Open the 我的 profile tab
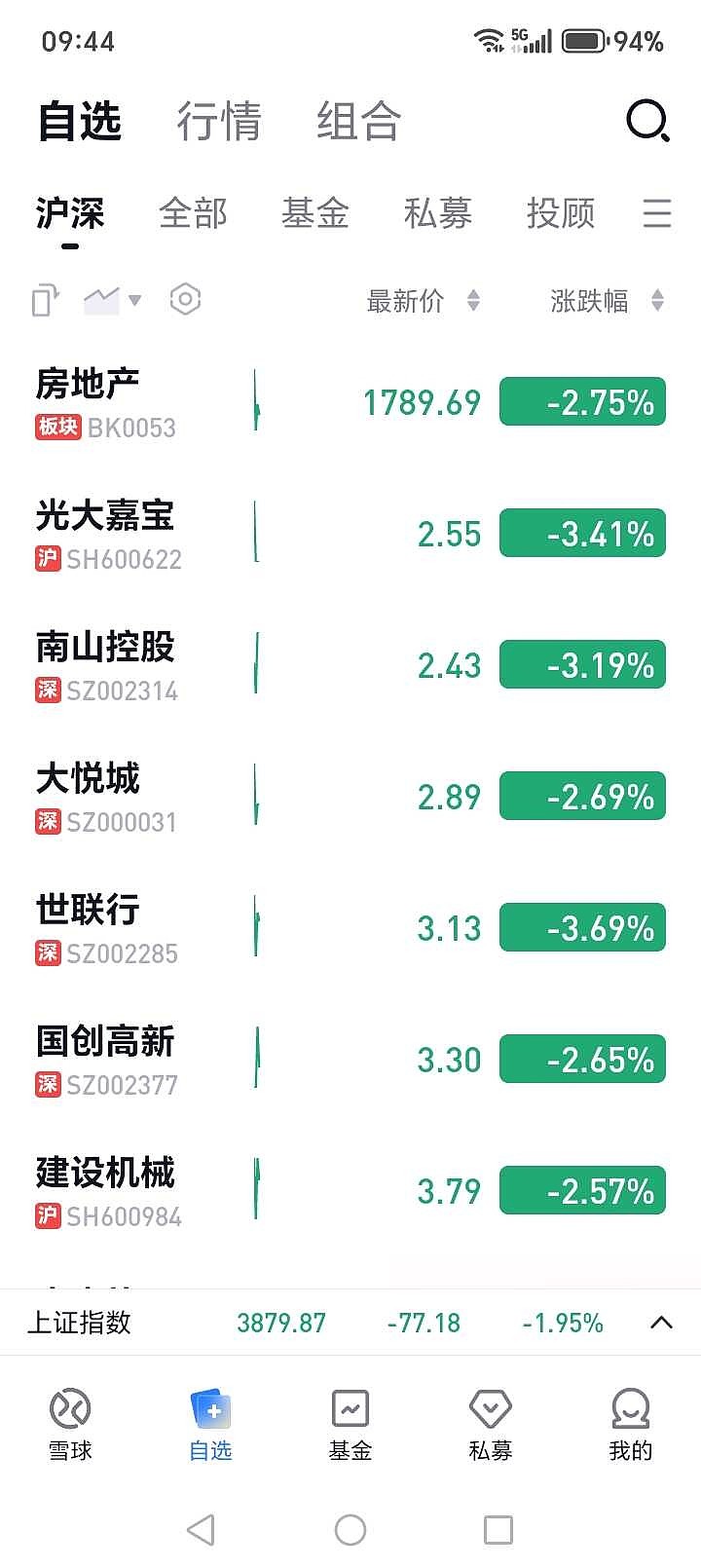This screenshot has width=701, height=1568. [630, 1424]
